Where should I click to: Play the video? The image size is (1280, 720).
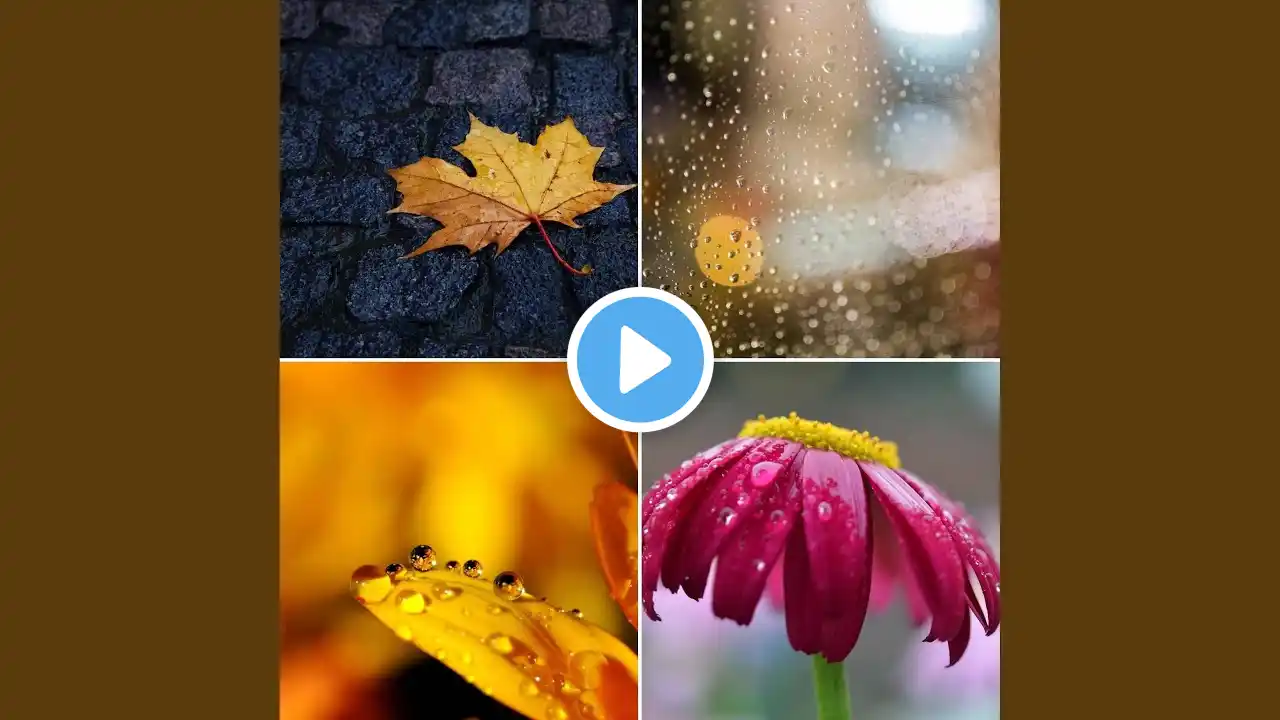[x=640, y=360]
